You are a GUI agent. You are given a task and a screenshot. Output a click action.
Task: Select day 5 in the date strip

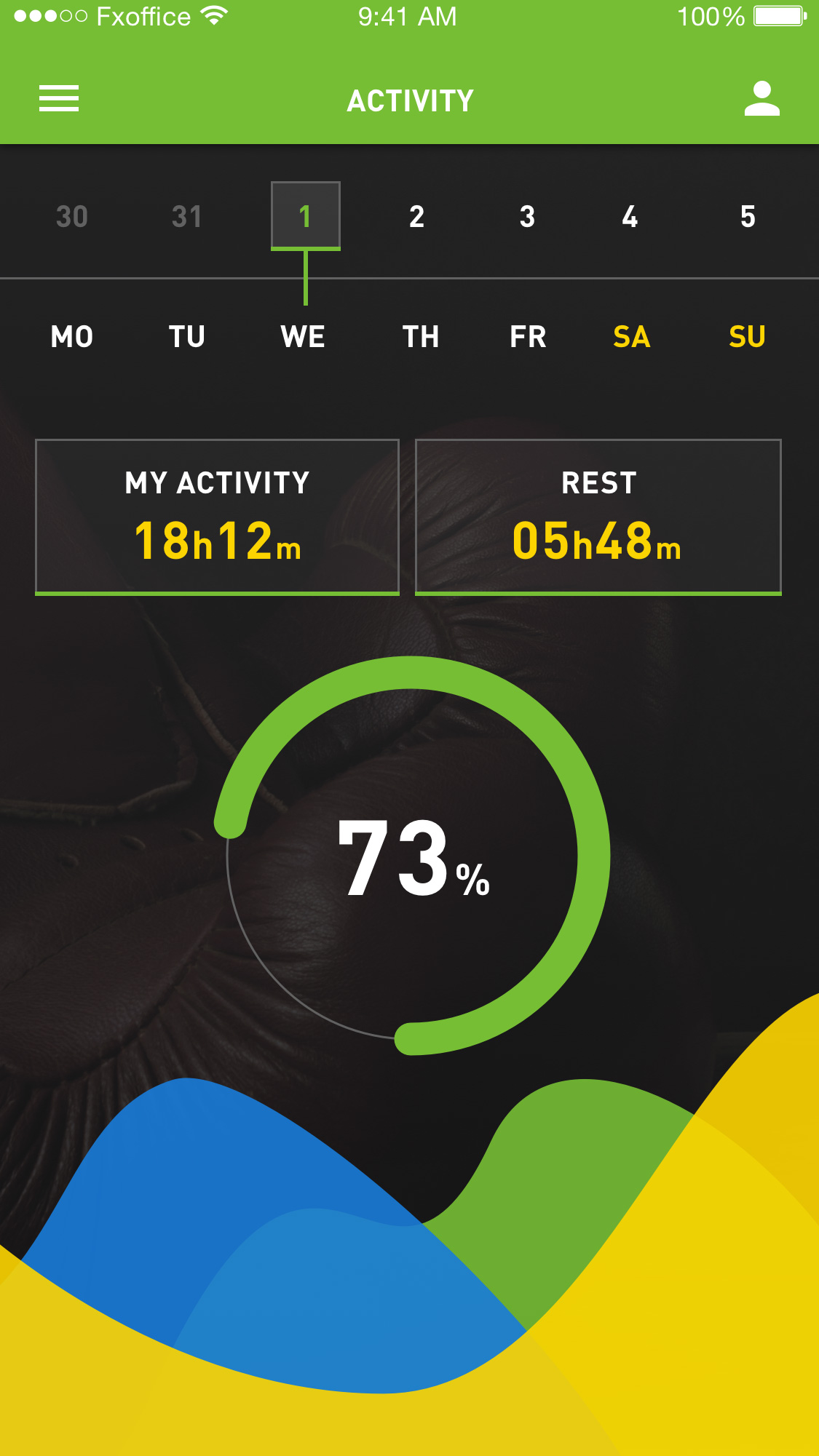[746, 217]
